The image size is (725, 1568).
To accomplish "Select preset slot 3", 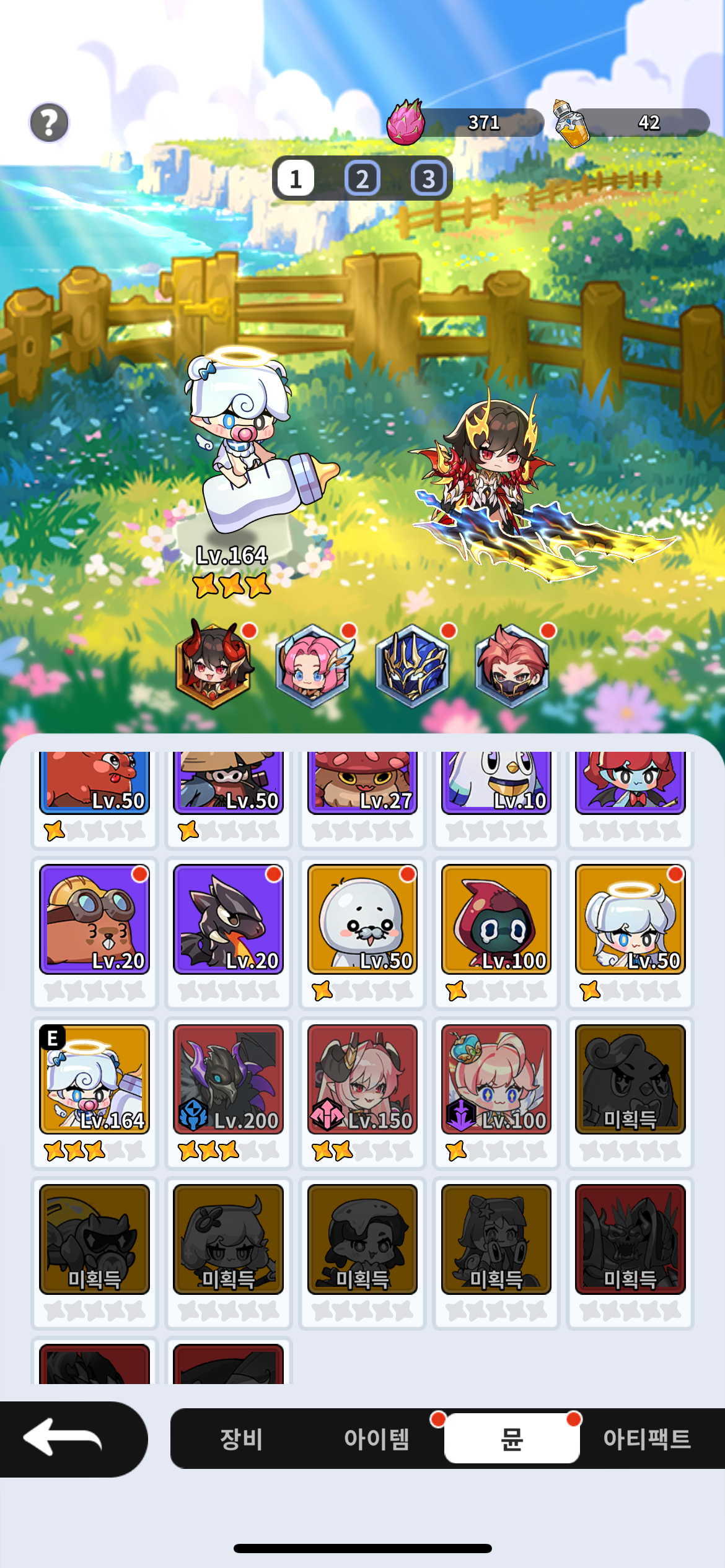I will [x=428, y=179].
